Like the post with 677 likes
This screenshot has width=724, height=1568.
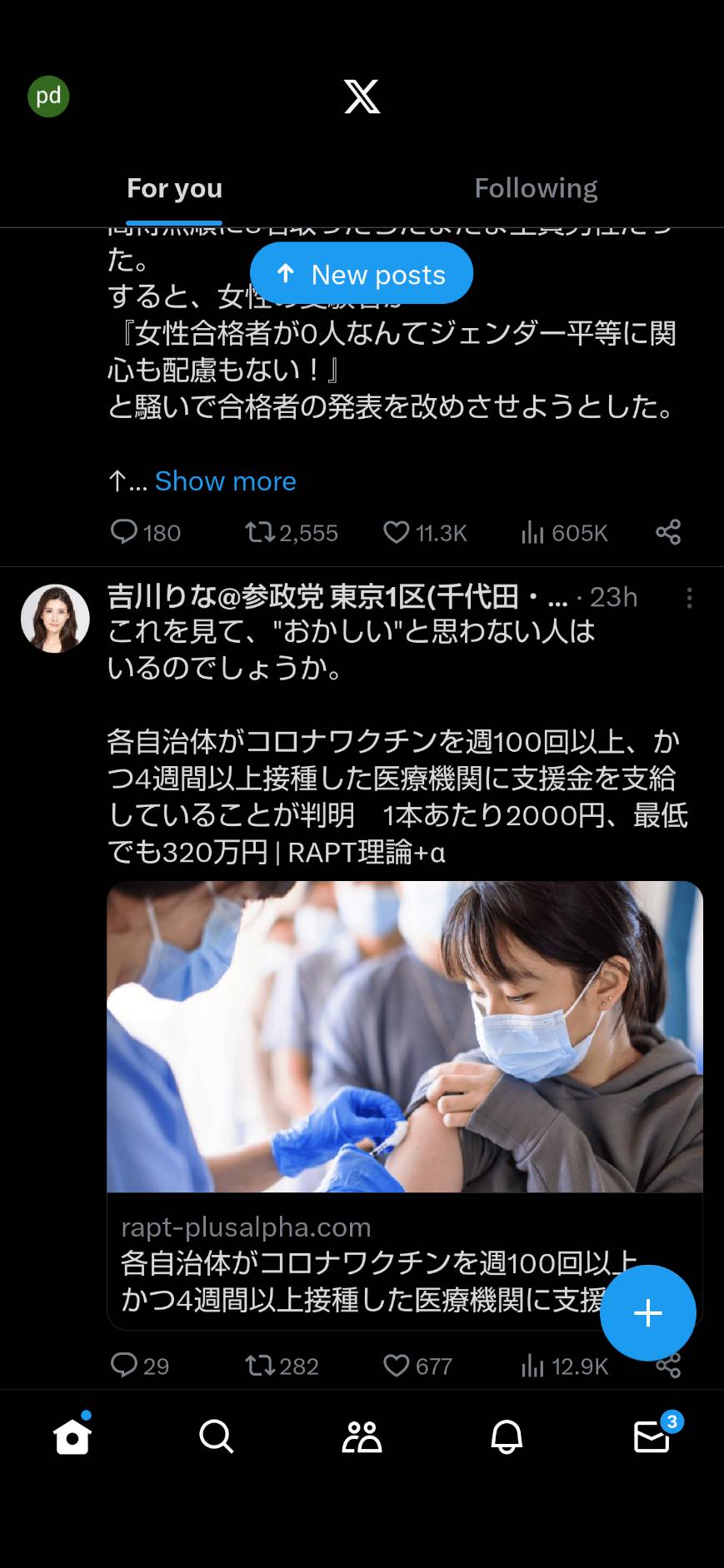coord(417,1366)
